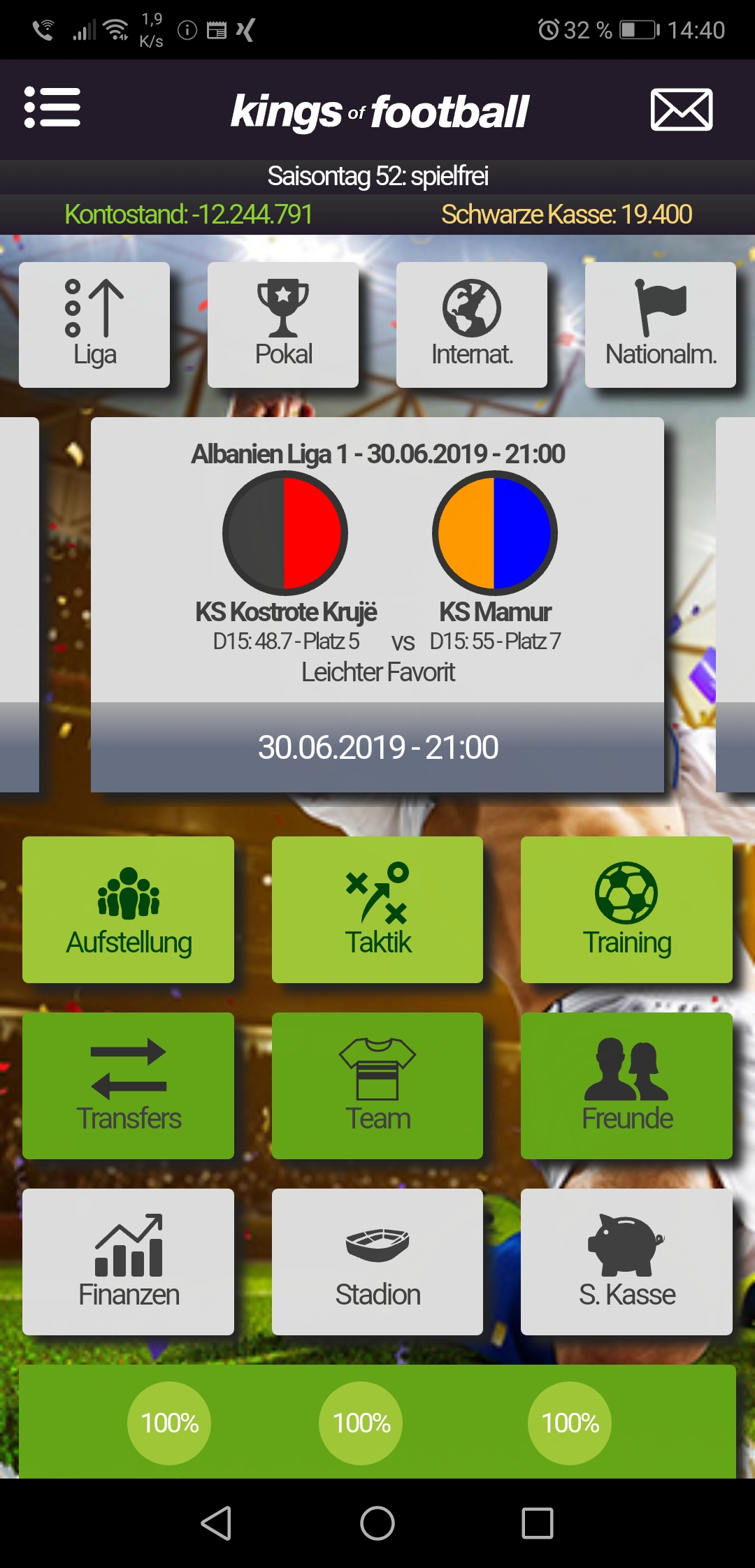Open the Nationalm. section

click(661, 325)
